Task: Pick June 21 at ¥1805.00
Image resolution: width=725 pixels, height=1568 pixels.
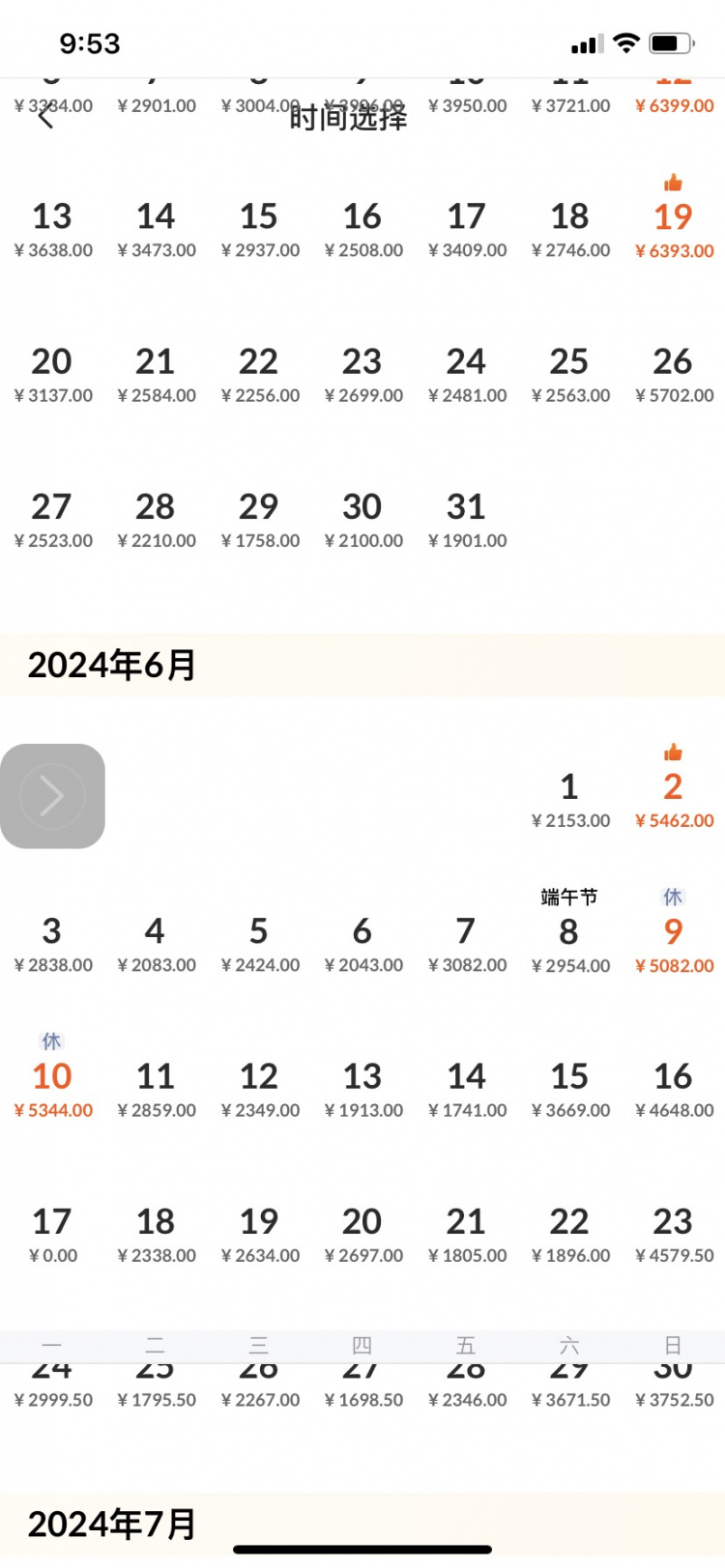Action: point(466,1233)
